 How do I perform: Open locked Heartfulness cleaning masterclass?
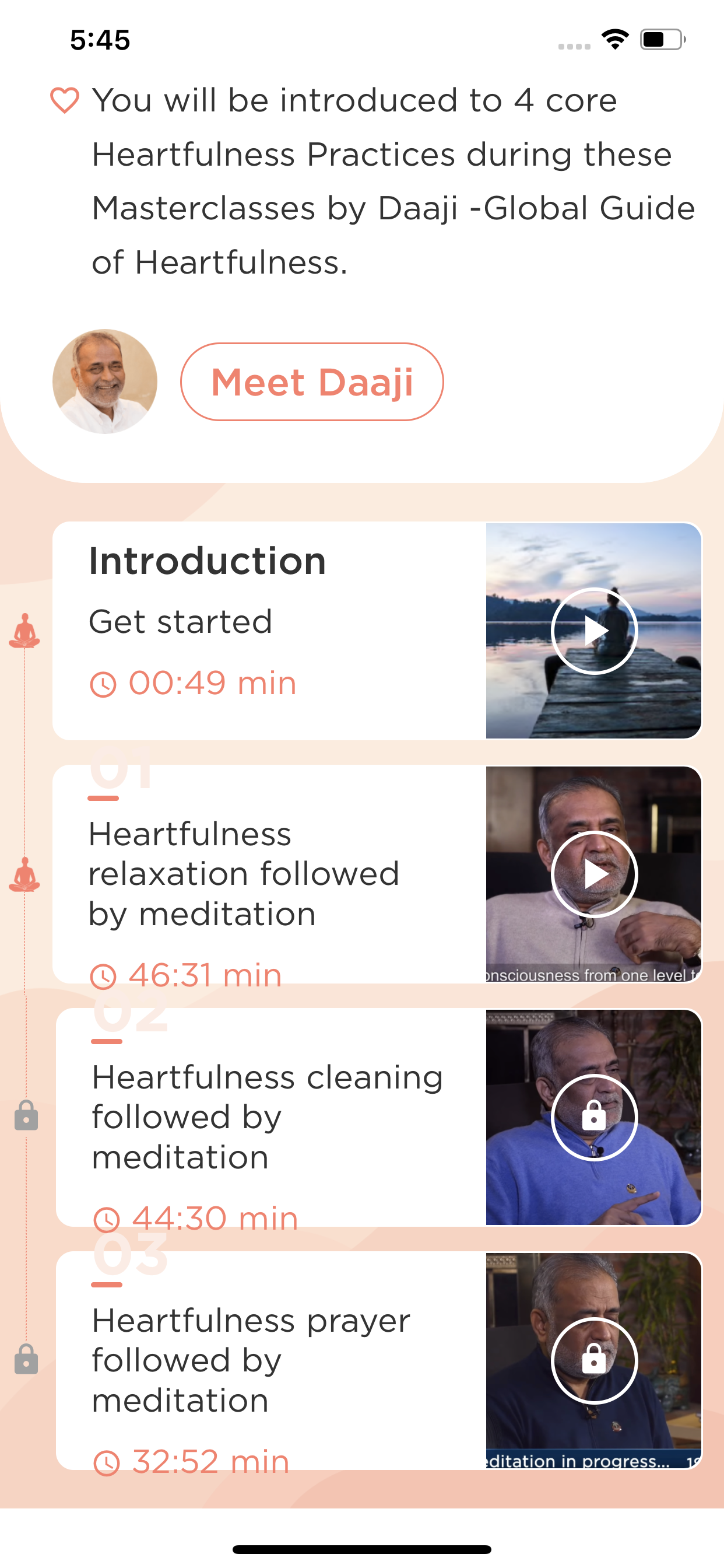pos(594,1118)
